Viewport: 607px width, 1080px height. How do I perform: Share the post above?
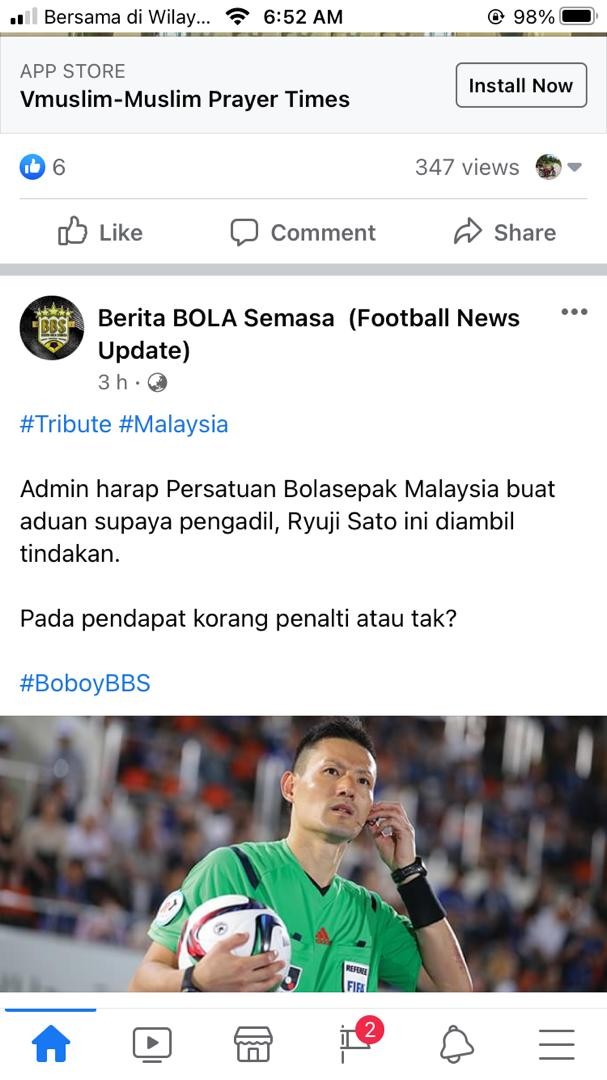click(504, 232)
